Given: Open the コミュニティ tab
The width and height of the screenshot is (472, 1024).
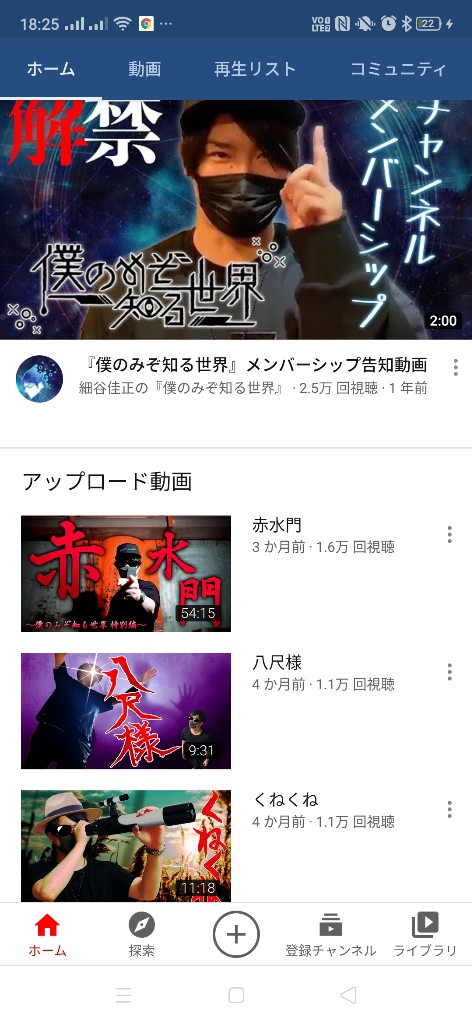Looking at the screenshot, I should click(x=398, y=69).
